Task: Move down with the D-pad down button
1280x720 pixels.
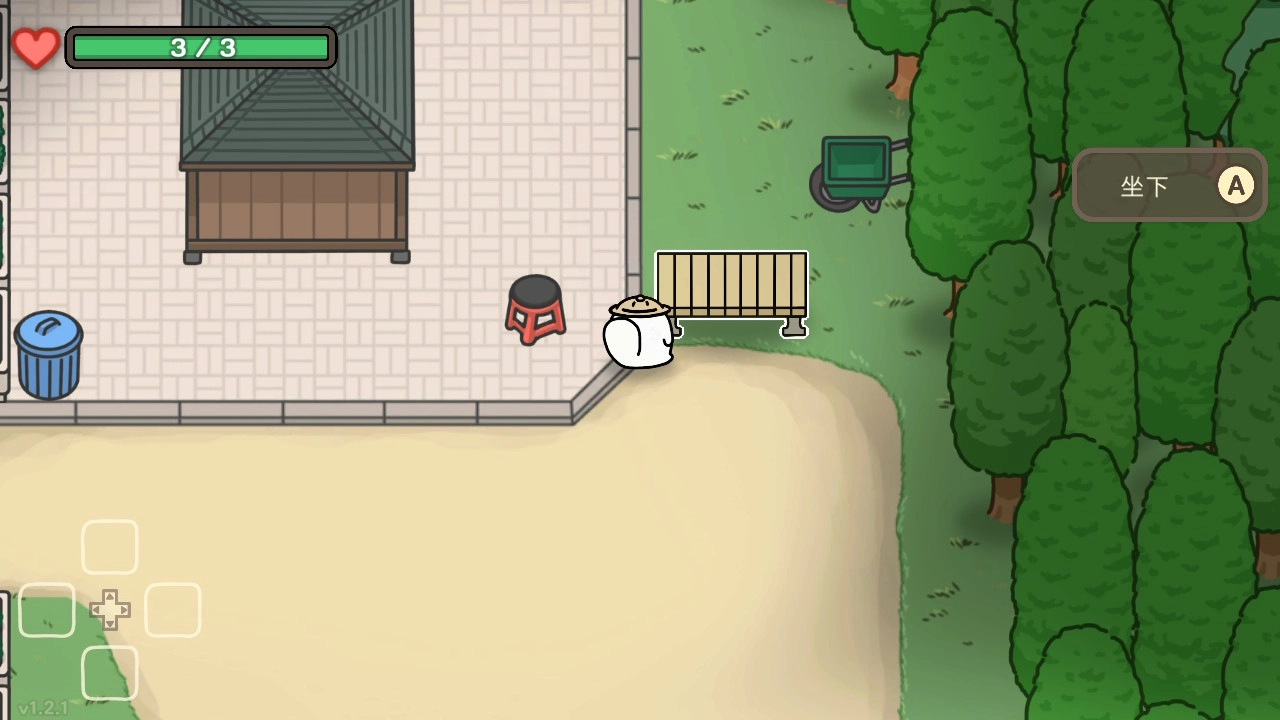Action: pos(110,673)
